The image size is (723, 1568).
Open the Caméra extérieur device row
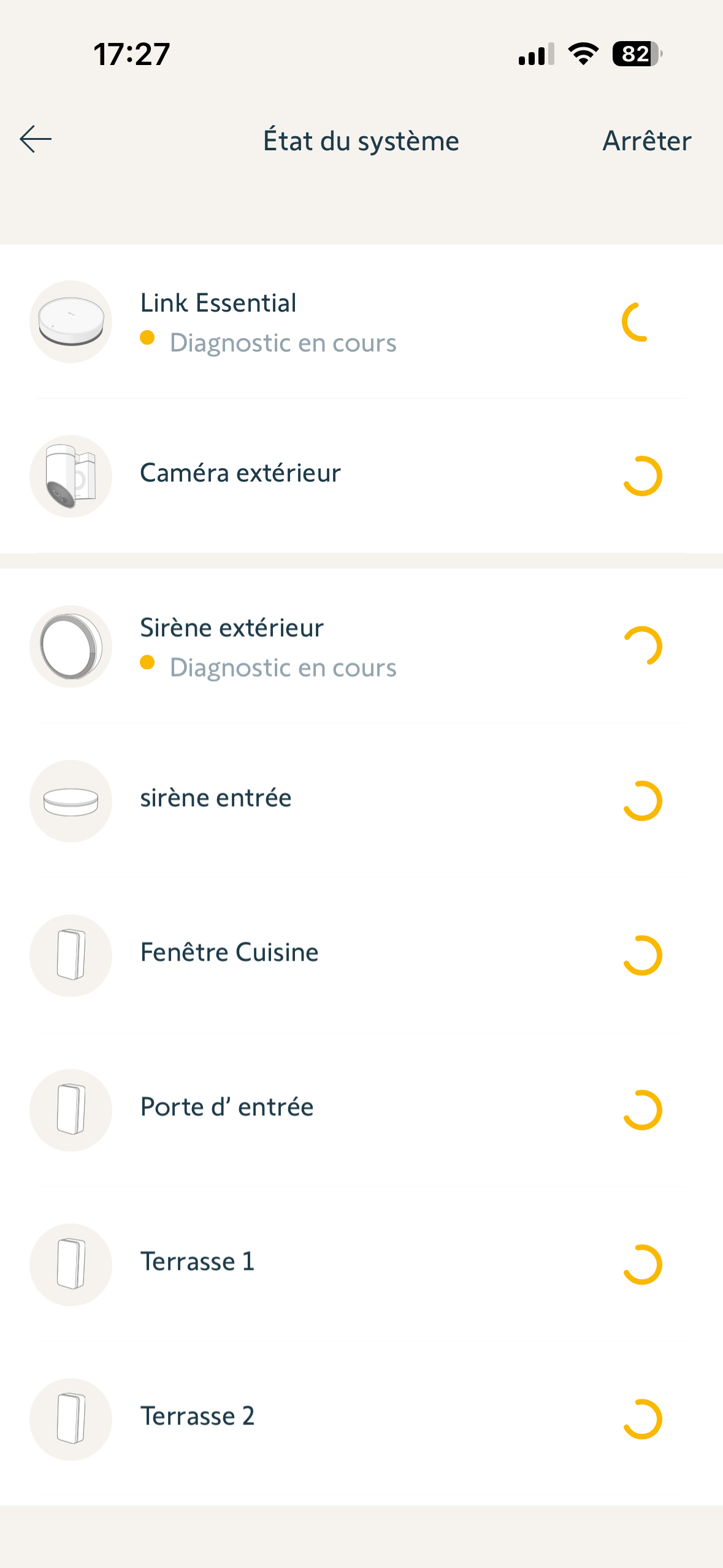(361, 475)
